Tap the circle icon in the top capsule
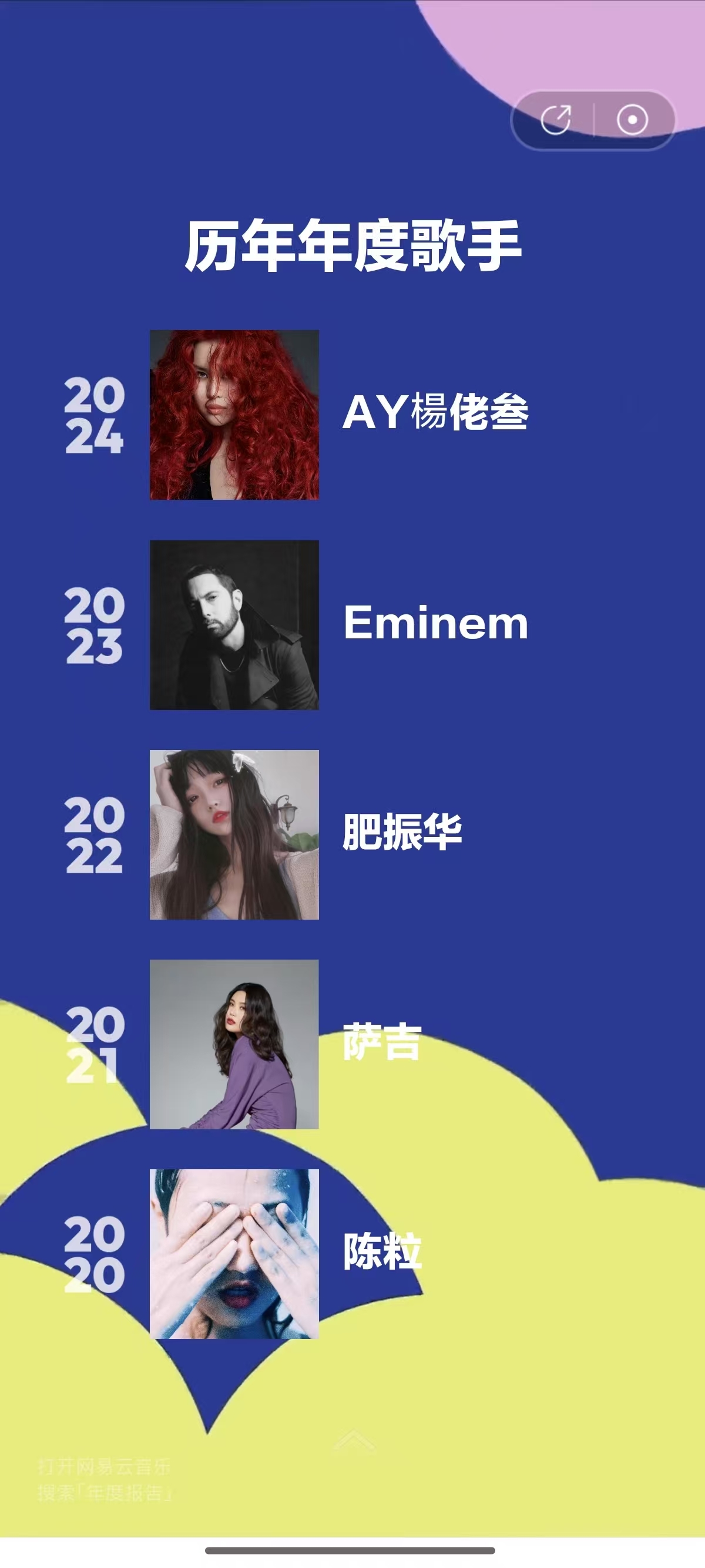 [632, 120]
